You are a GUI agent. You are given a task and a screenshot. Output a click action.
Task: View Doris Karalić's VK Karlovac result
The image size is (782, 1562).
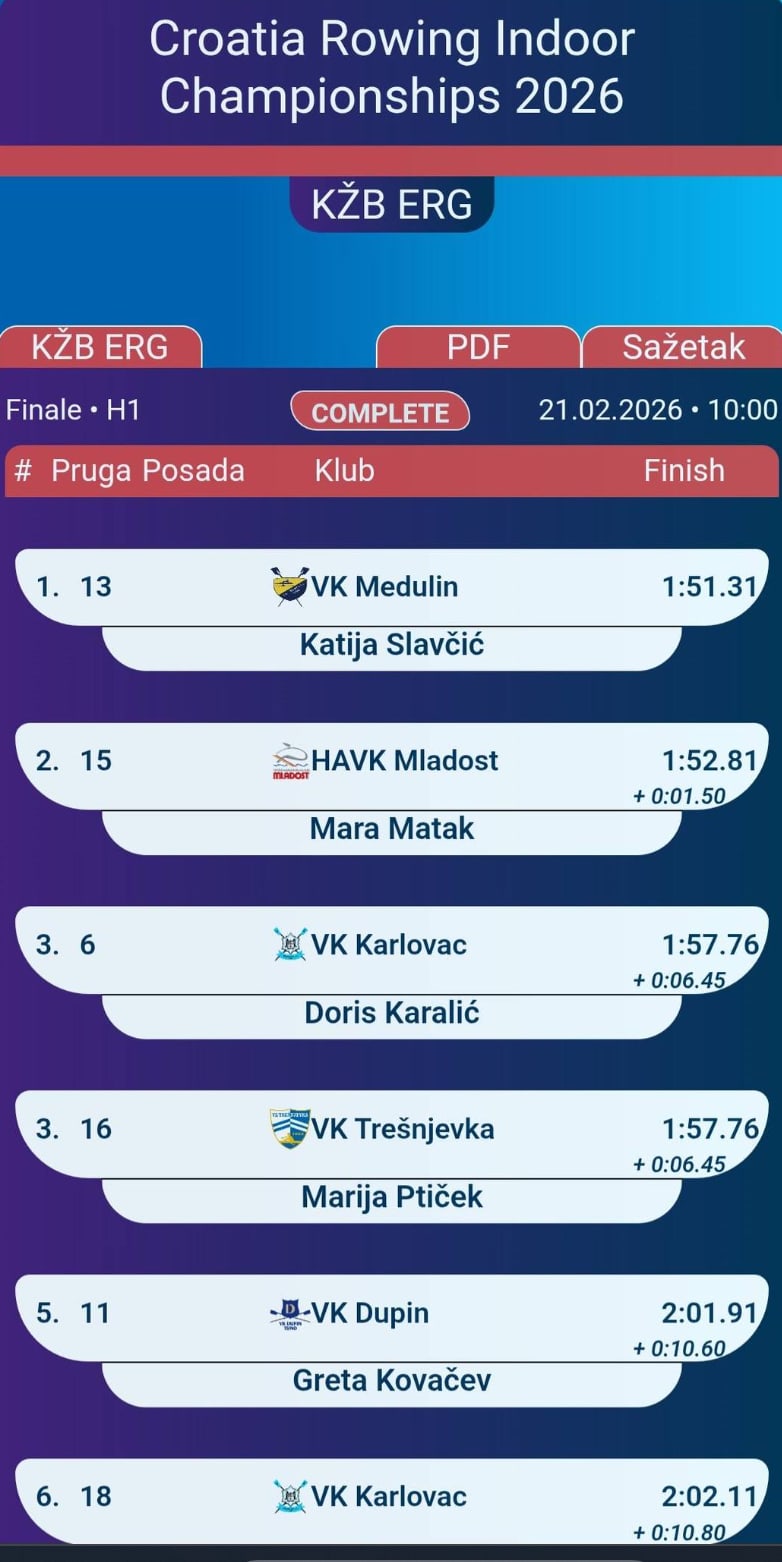[392, 946]
